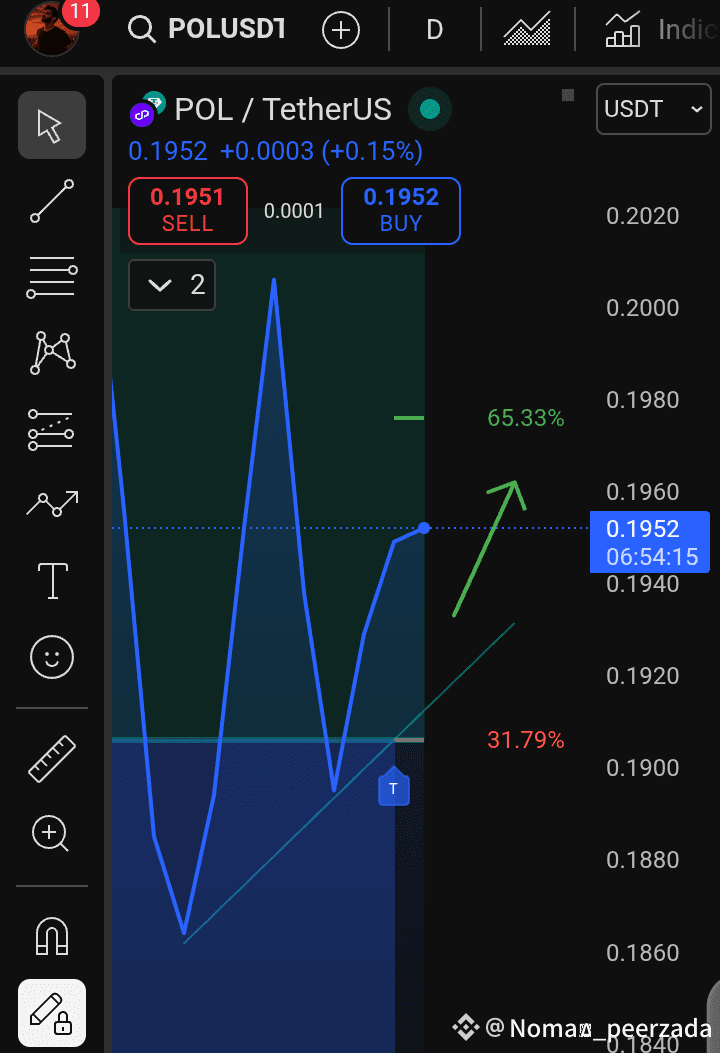
Task: Tap the 0.1951 SELL button
Action: 187,210
